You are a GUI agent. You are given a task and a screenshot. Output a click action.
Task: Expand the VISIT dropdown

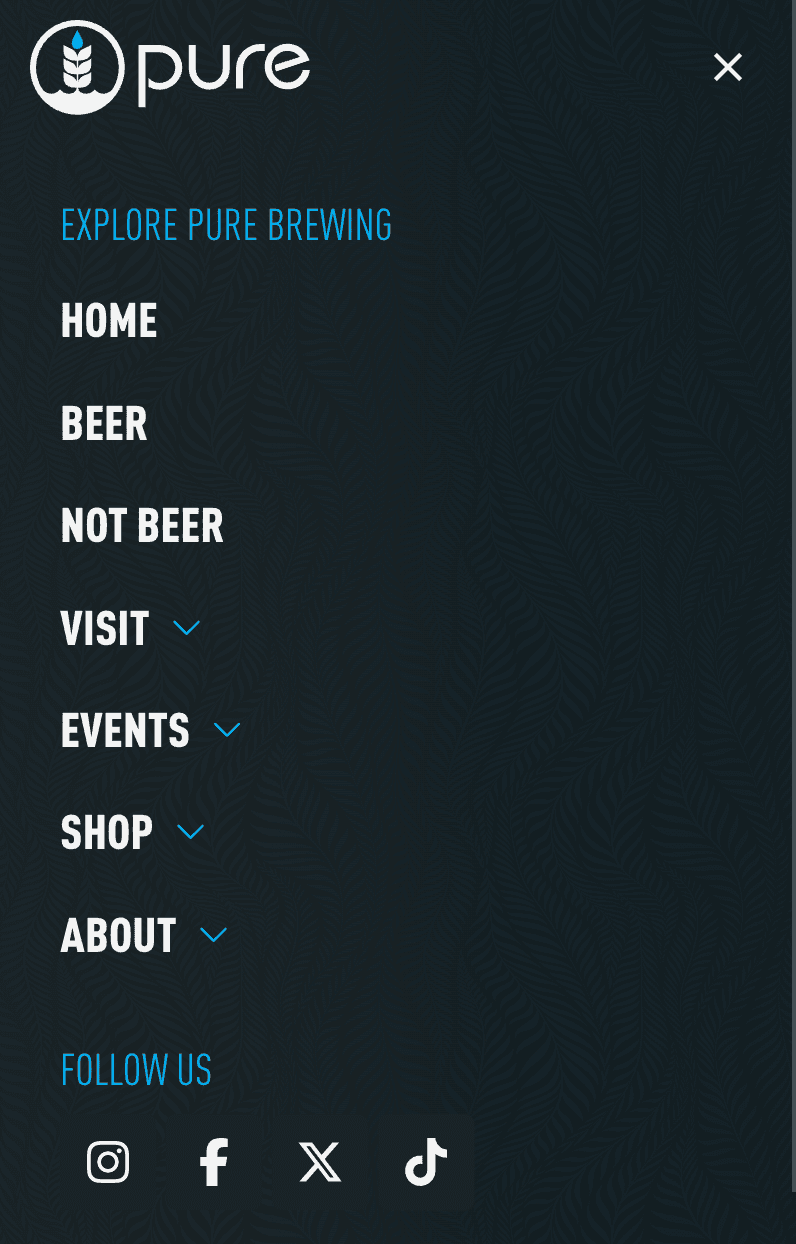click(x=187, y=628)
